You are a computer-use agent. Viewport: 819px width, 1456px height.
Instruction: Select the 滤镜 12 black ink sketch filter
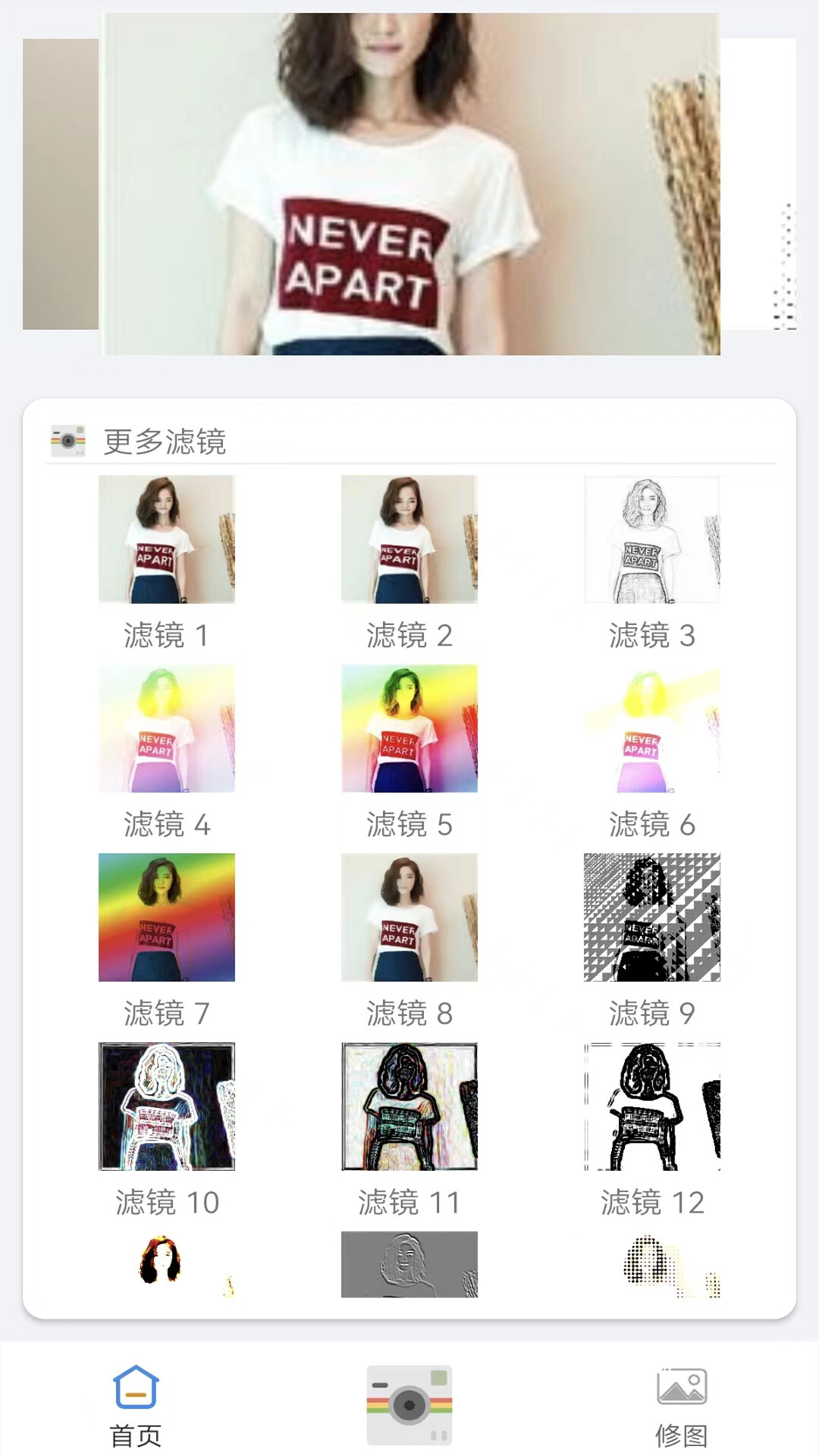(x=651, y=1106)
